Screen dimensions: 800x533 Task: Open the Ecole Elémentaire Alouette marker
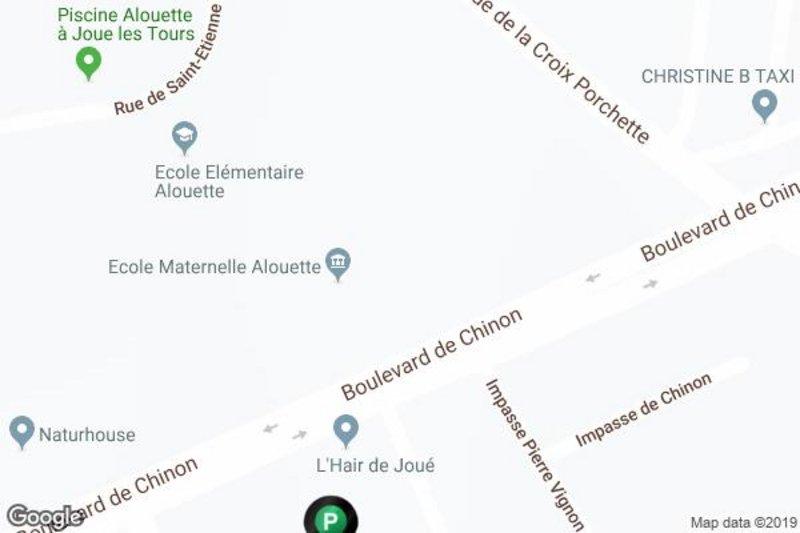(184, 137)
